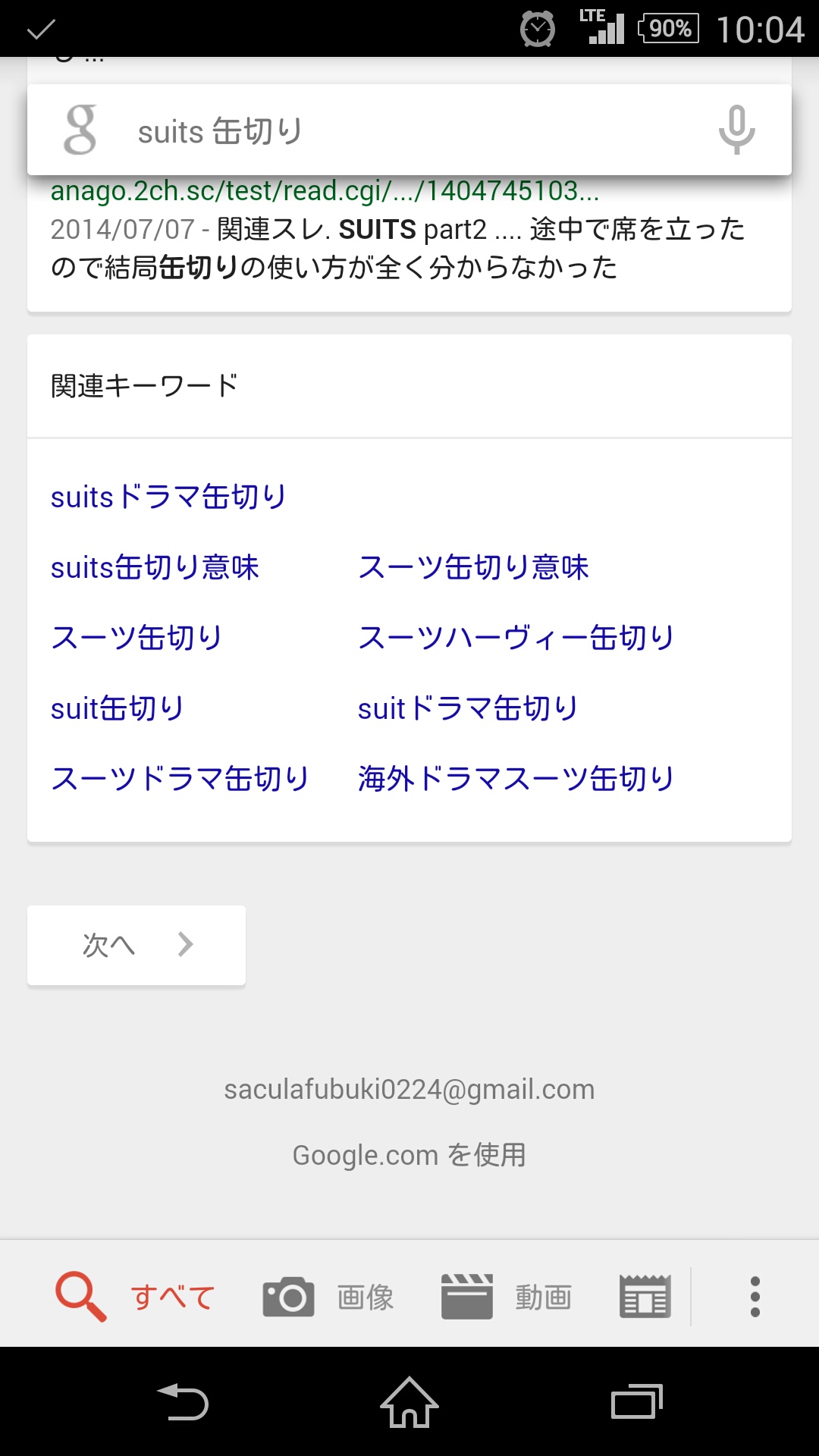Search related keyword スーツドラマ缶切り
This screenshot has width=819, height=1456.
[180, 779]
